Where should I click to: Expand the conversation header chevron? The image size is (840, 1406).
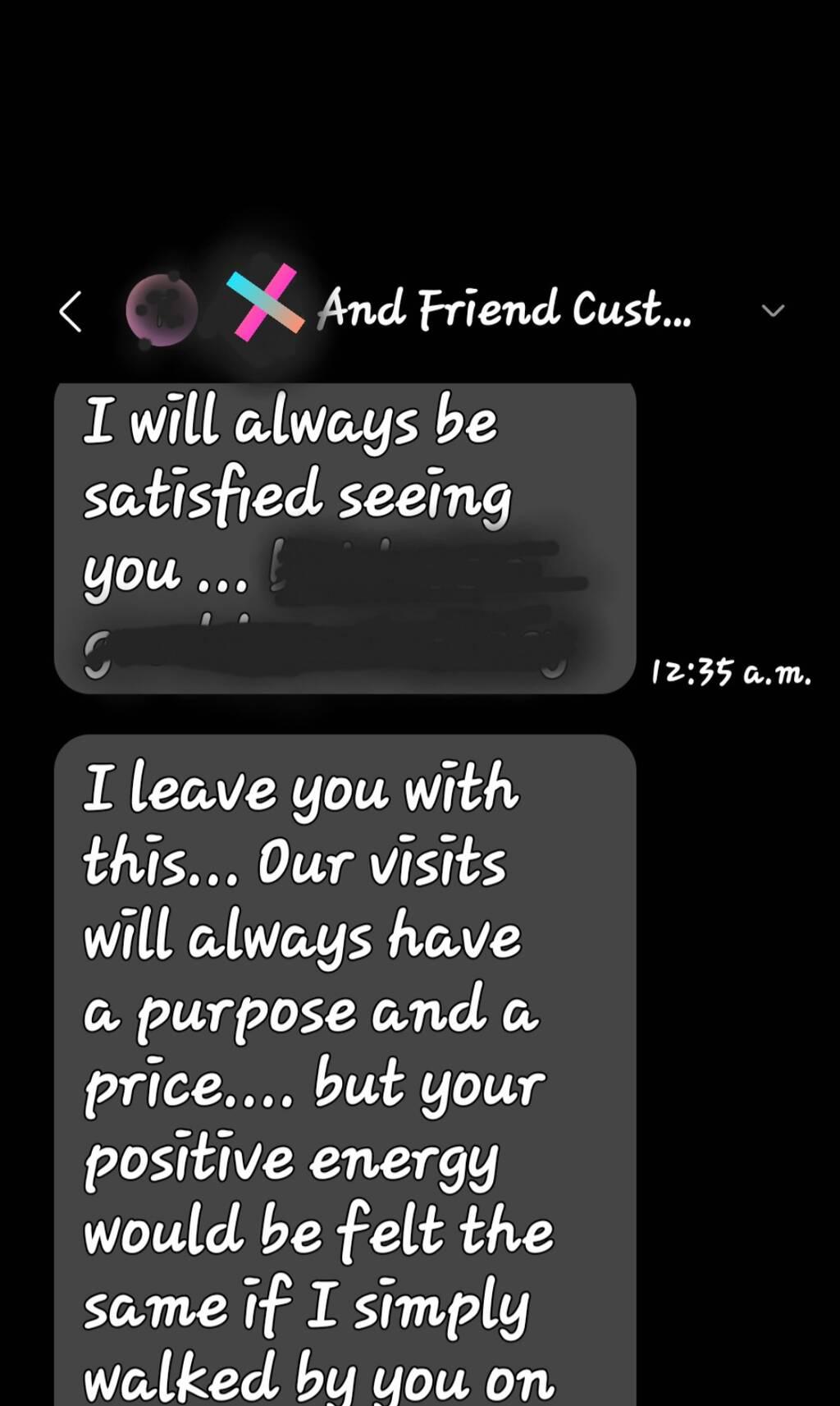pyautogui.click(x=773, y=311)
